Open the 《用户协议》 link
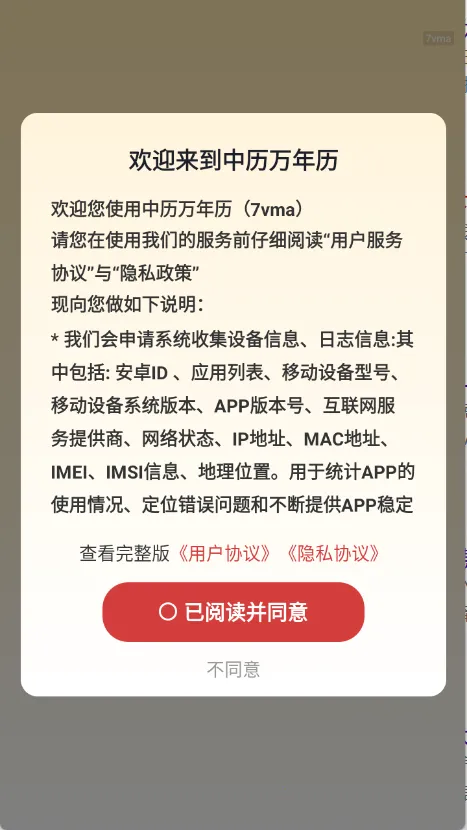This screenshot has height=830, width=467. click(x=225, y=554)
